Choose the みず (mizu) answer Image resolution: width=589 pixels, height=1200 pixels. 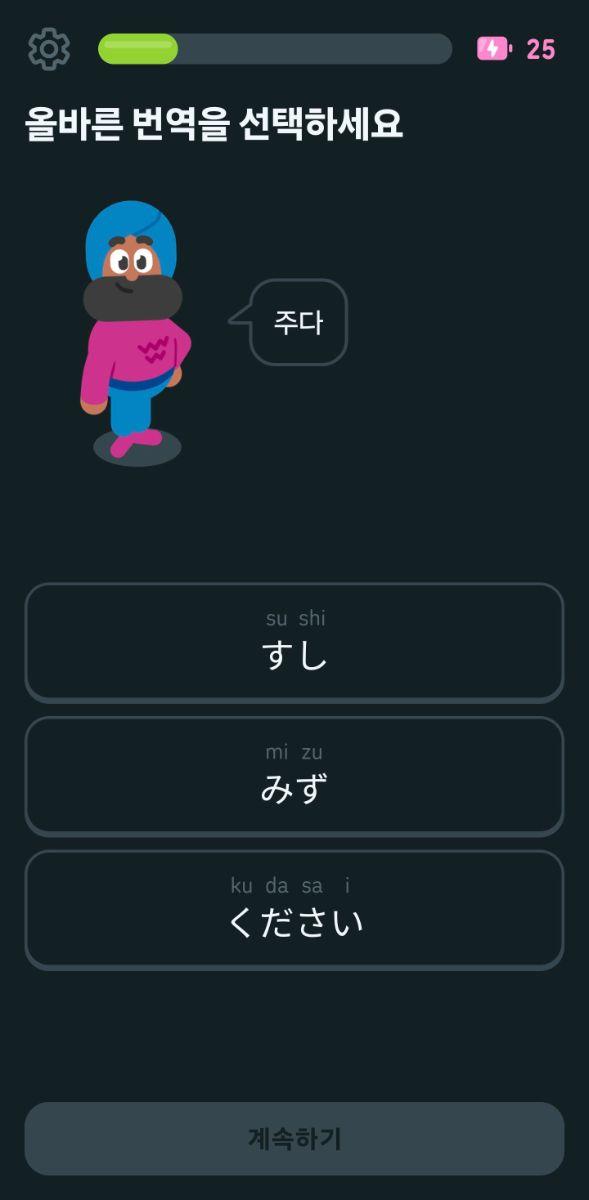294,776
